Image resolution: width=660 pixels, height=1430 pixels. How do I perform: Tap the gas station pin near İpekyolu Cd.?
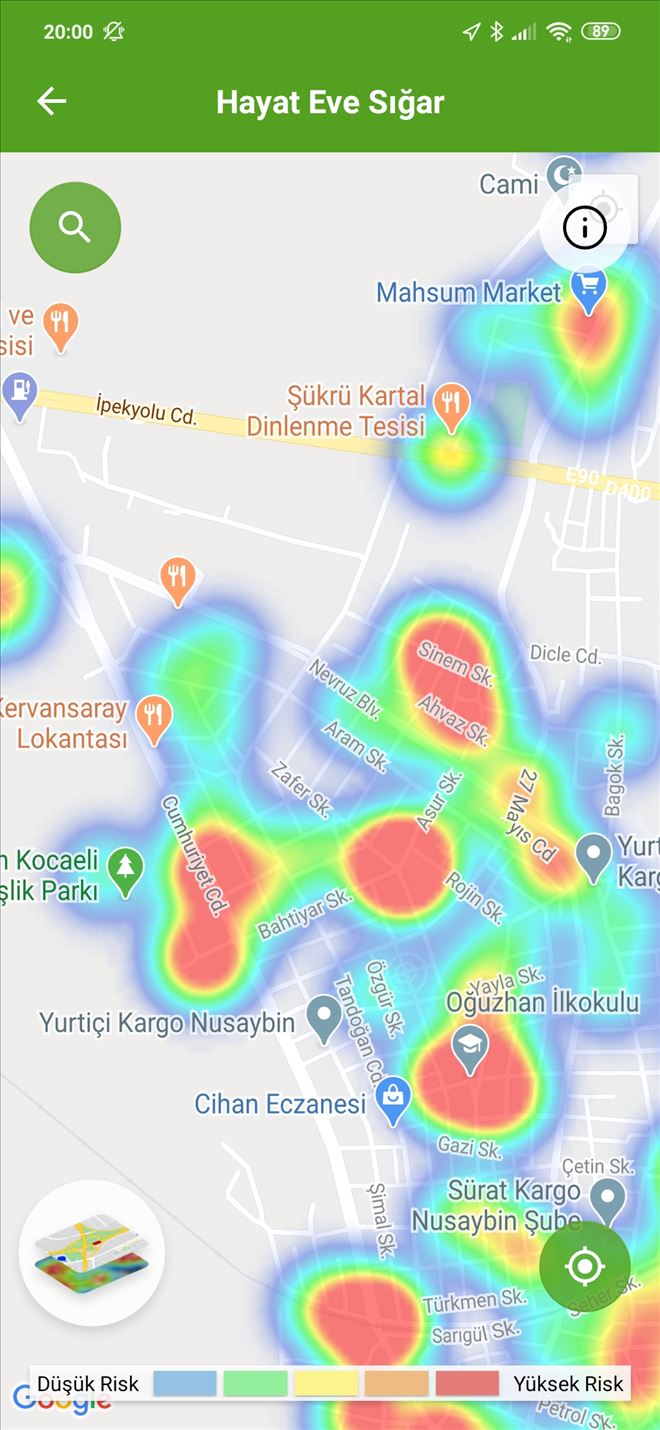click(x=18, y=390)
